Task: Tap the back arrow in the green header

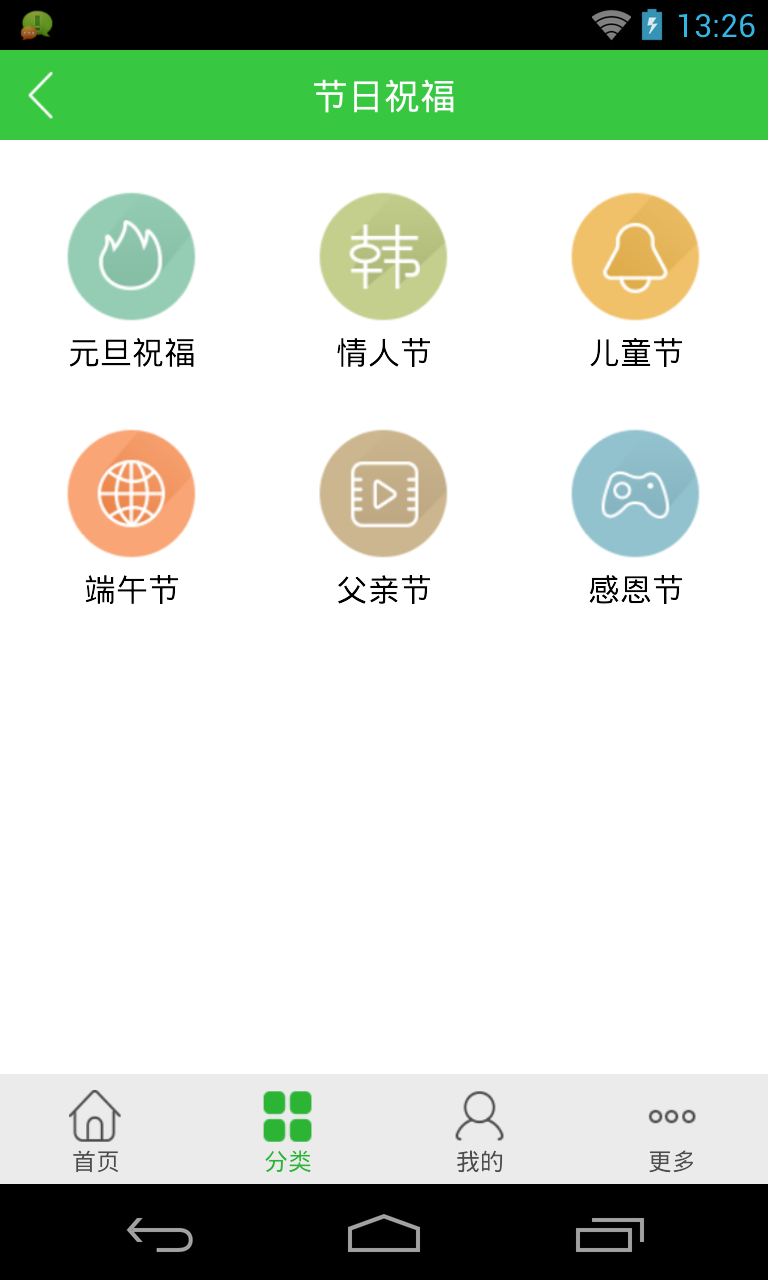Action: [x=40, y=94]
